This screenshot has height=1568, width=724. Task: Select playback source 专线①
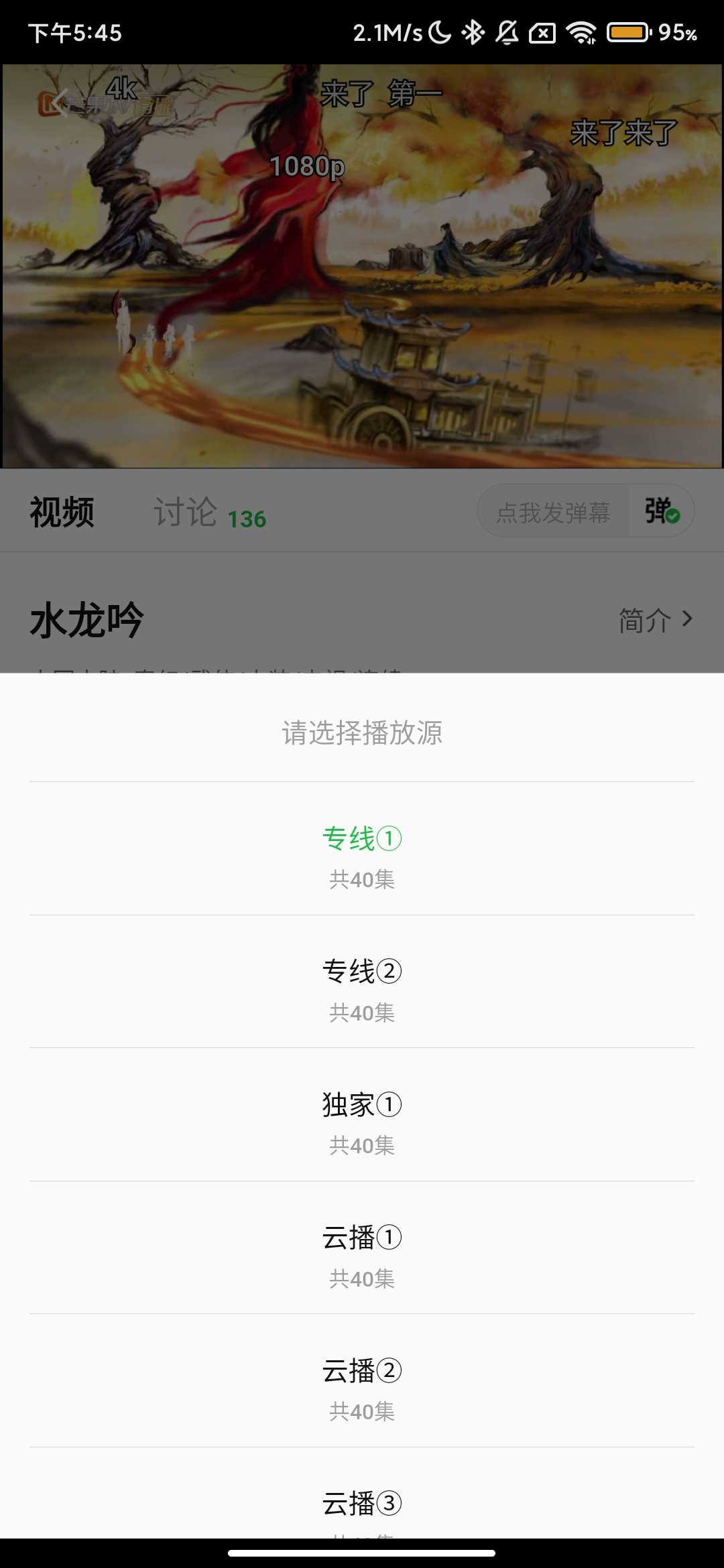coord(362,850)
